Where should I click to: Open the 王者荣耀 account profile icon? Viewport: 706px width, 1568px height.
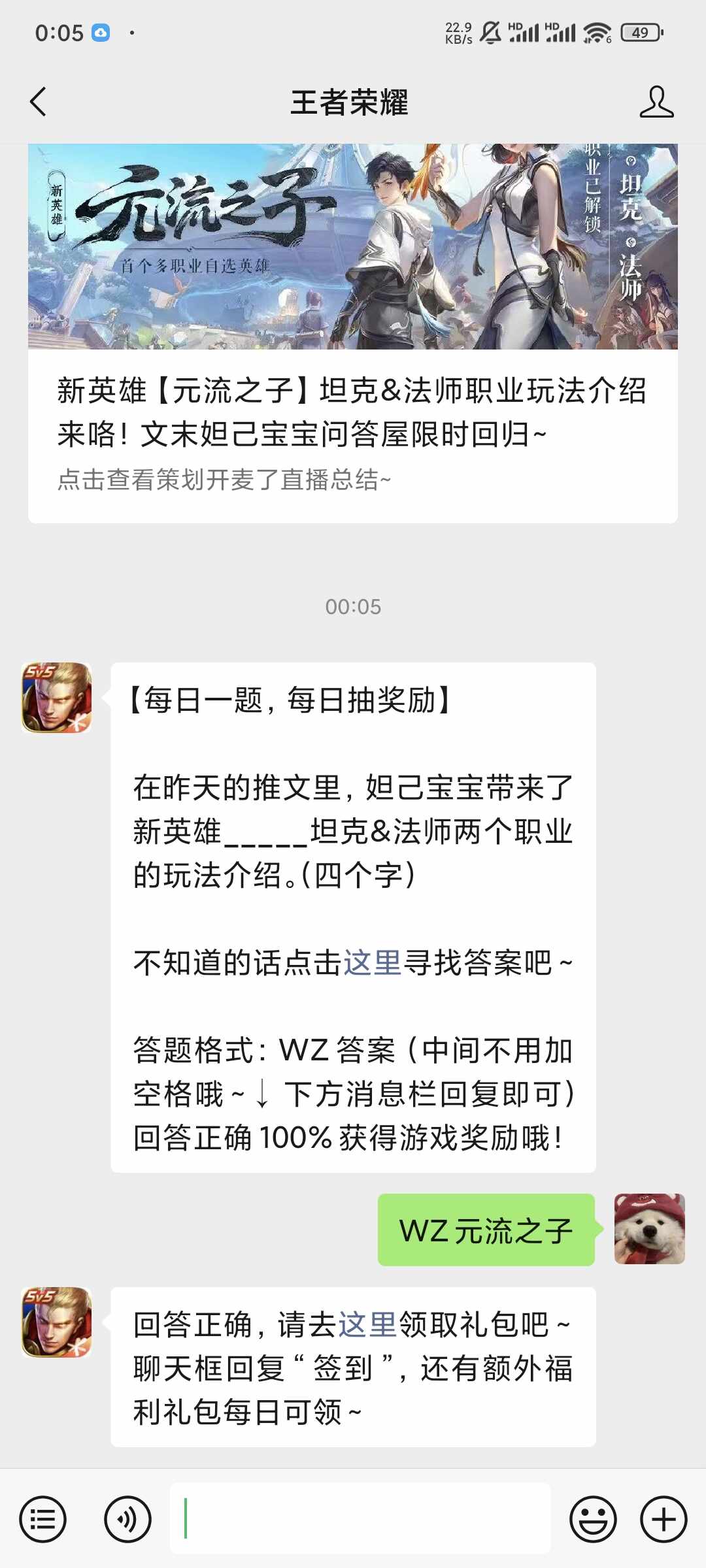pos(656,102)
